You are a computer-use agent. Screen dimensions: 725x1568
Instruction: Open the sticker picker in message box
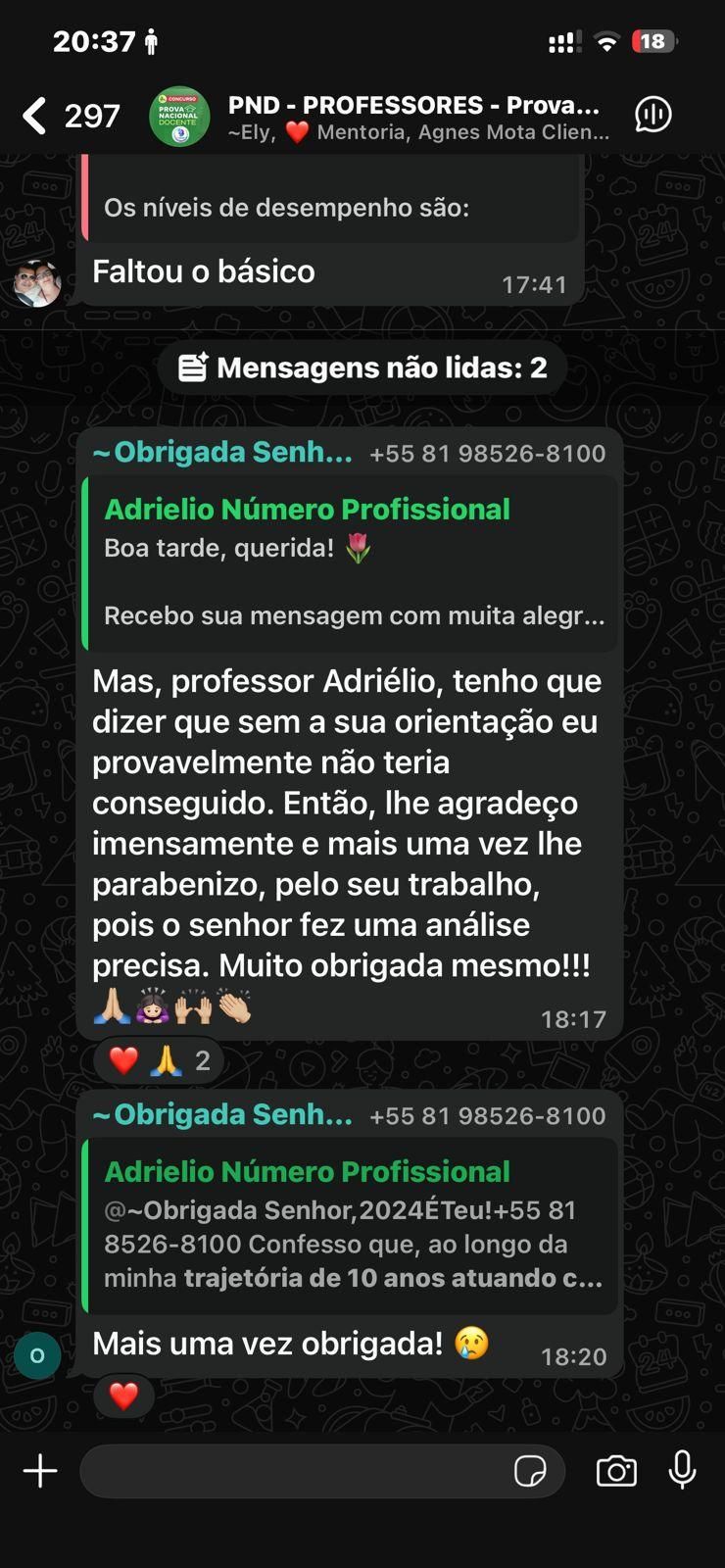point(530,1471)
